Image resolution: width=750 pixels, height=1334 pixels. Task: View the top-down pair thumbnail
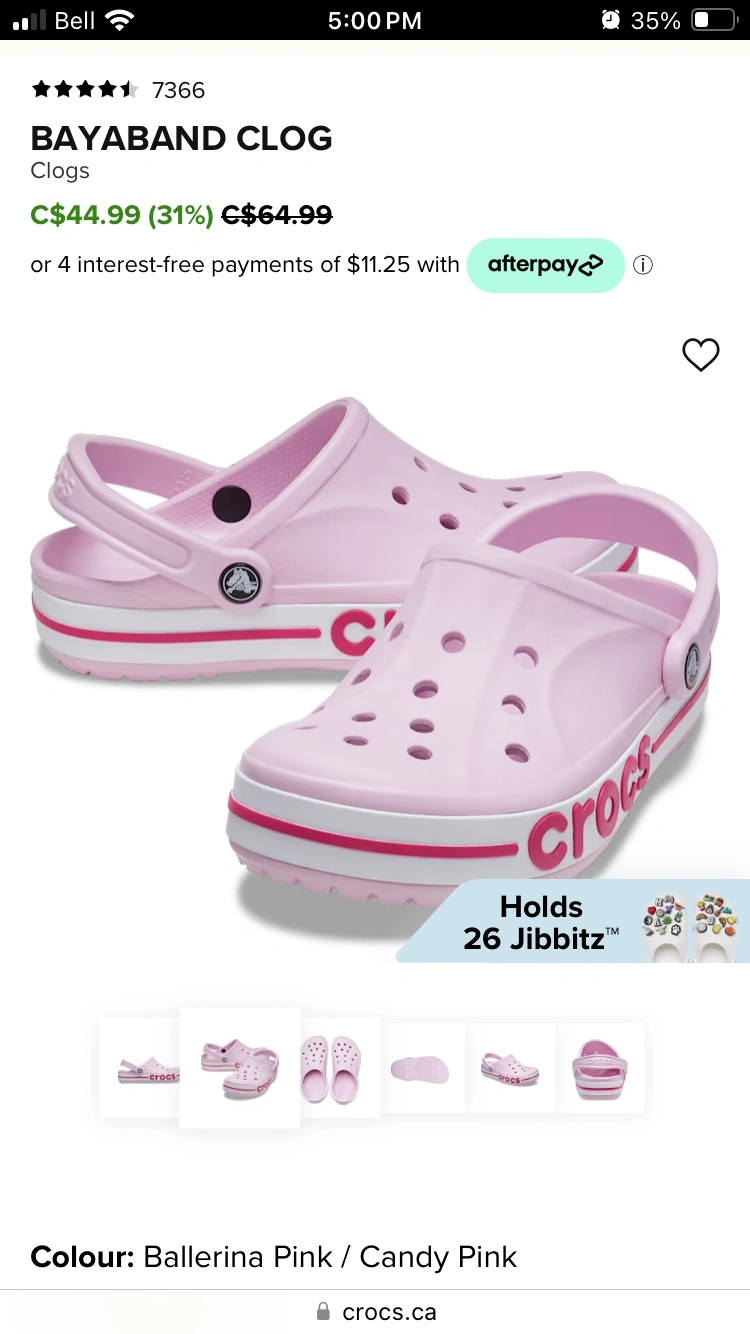coord(331,1068)
